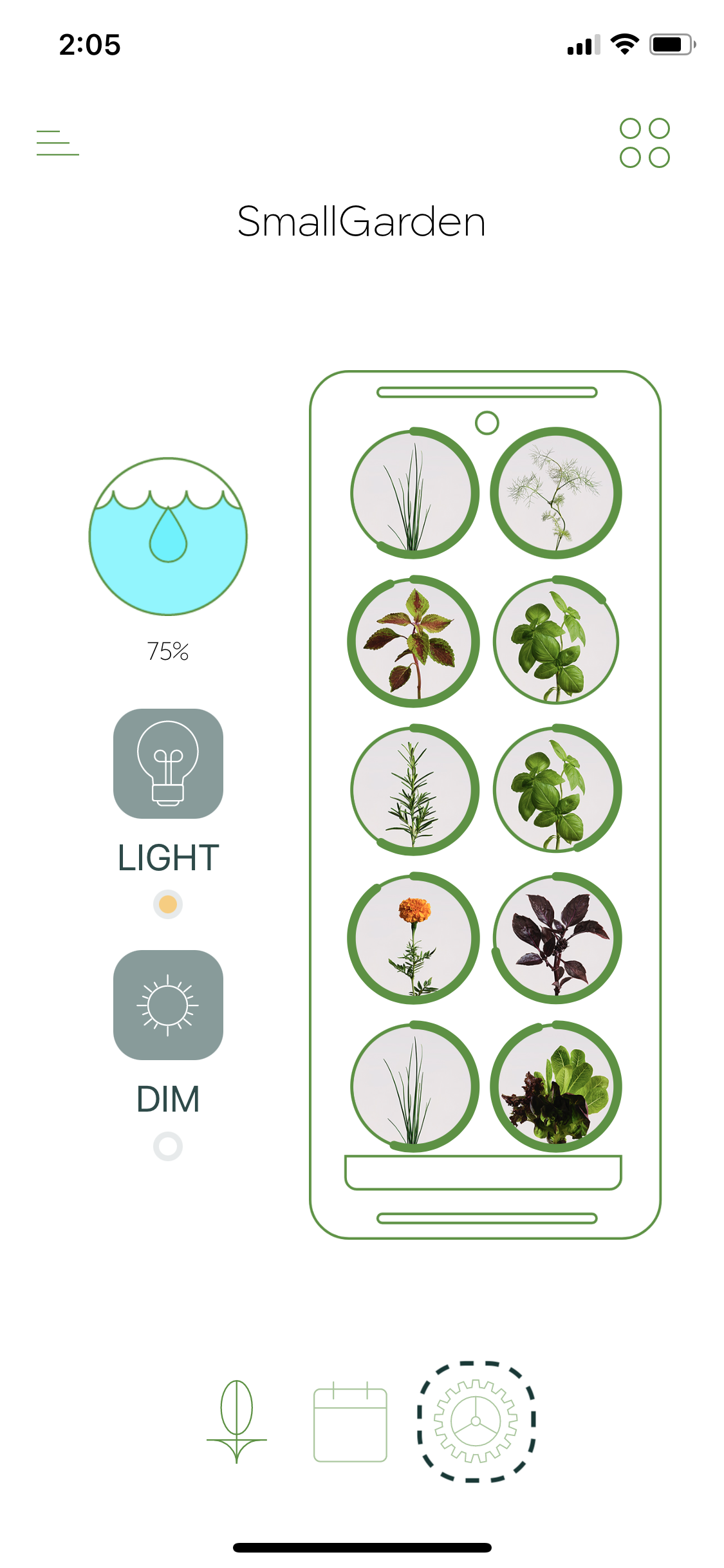
Task: Select the coleus plant pod
Action: [x=414, y=641]
